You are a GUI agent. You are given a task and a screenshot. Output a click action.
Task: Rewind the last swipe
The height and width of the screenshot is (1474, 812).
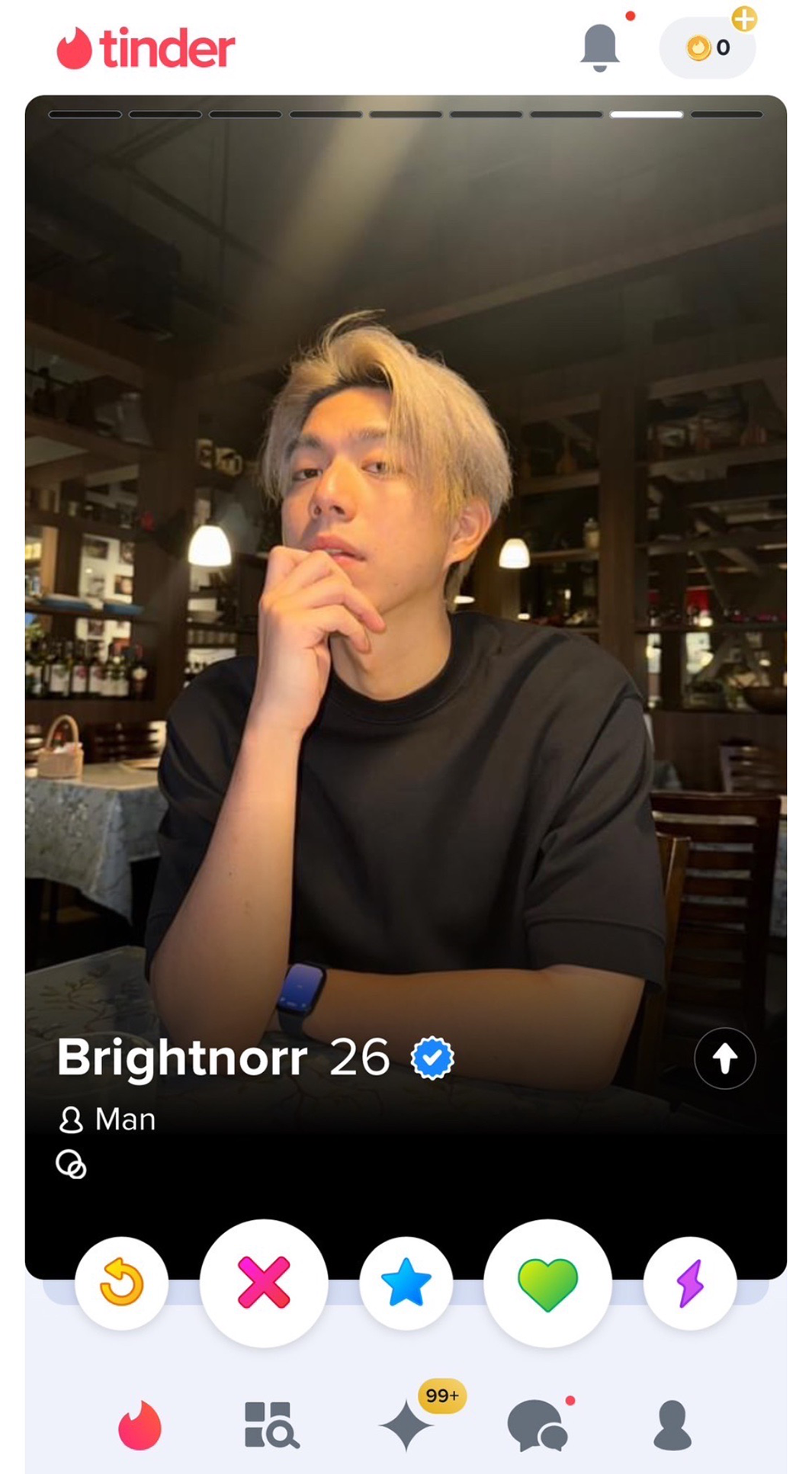click(122, 1282)
